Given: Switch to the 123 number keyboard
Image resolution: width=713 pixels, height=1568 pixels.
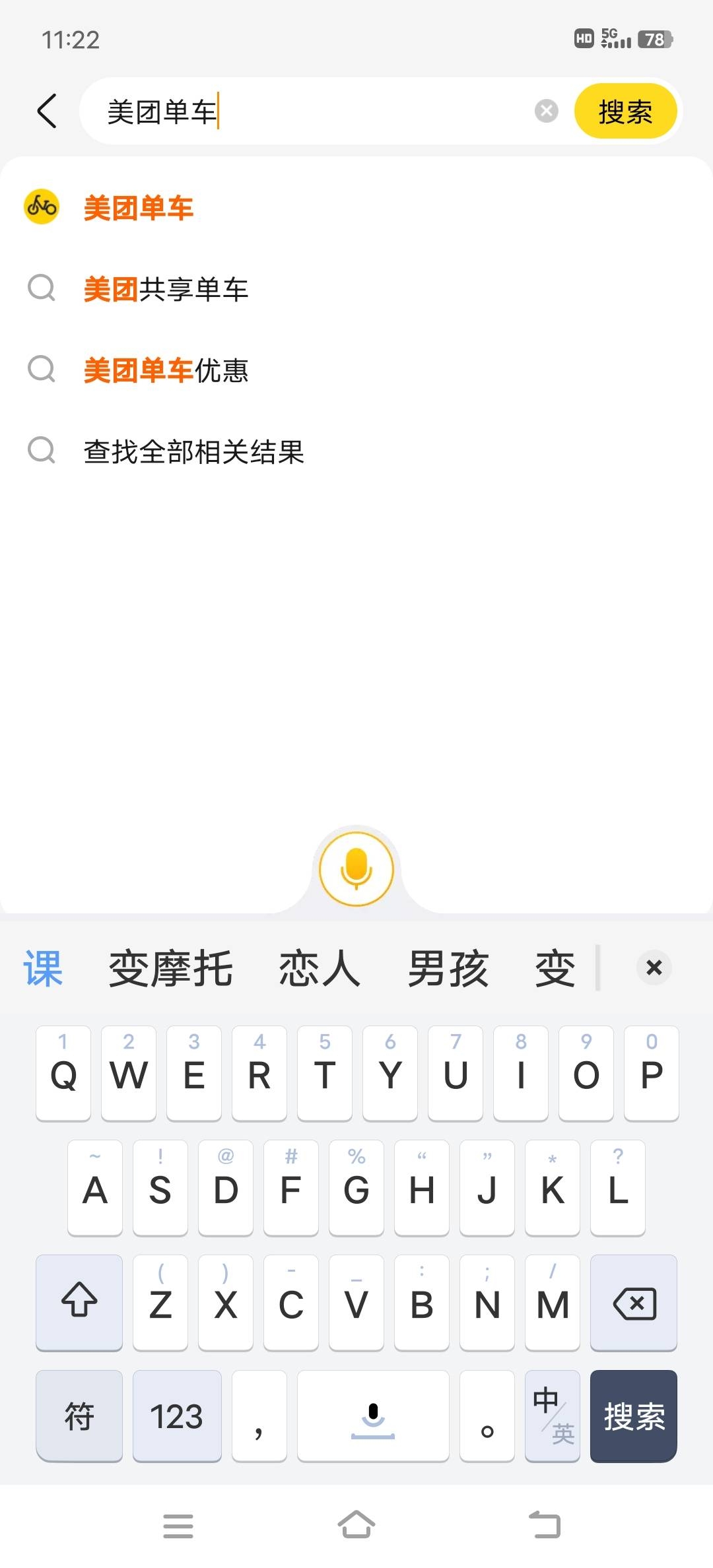Looking at the screenshot, I should [x=176, y=1416].
